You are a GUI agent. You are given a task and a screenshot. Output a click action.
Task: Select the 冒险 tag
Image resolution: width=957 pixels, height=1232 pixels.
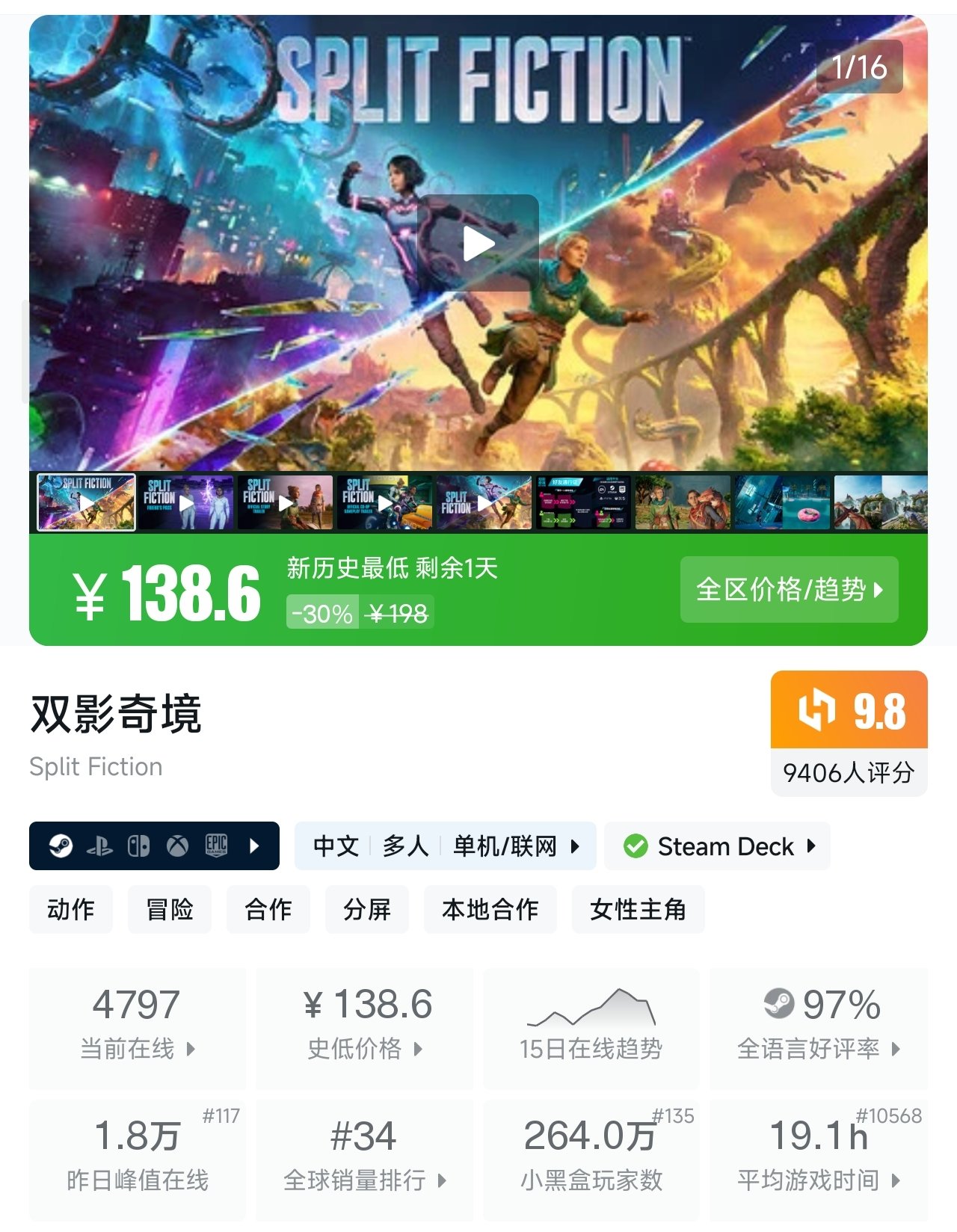(170, 909)
